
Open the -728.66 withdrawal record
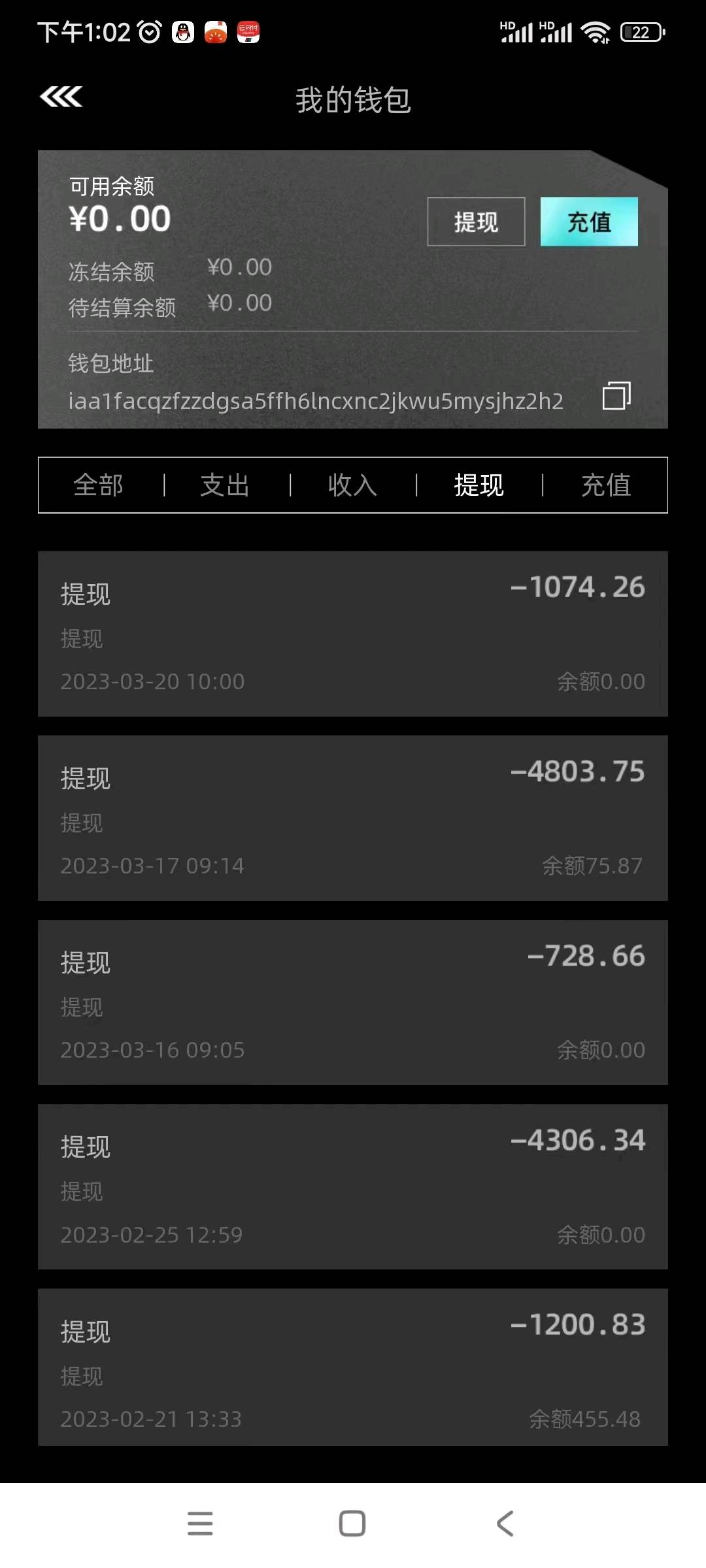click(353, 1002)
